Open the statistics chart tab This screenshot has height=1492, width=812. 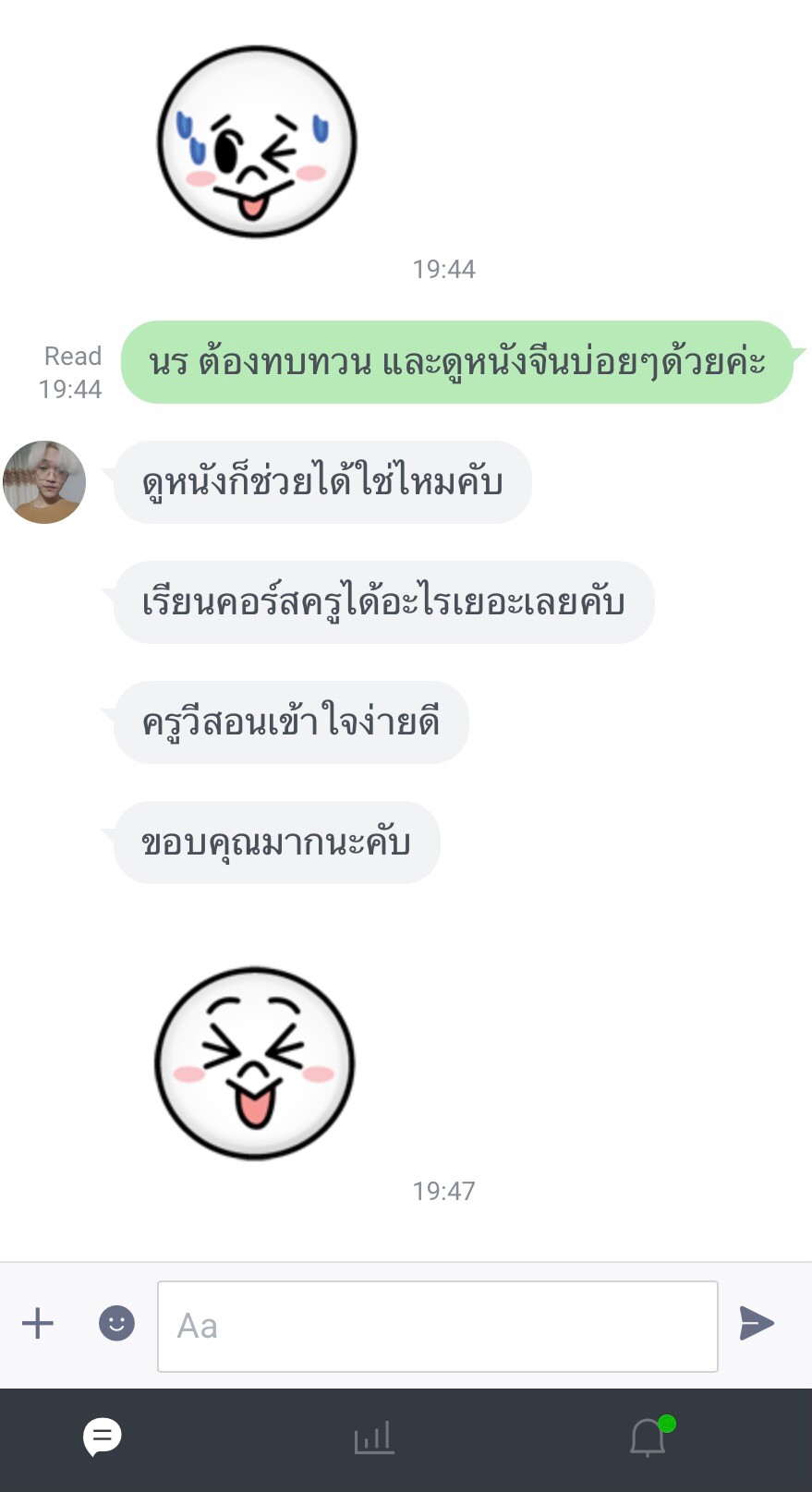pos(374,1437)
